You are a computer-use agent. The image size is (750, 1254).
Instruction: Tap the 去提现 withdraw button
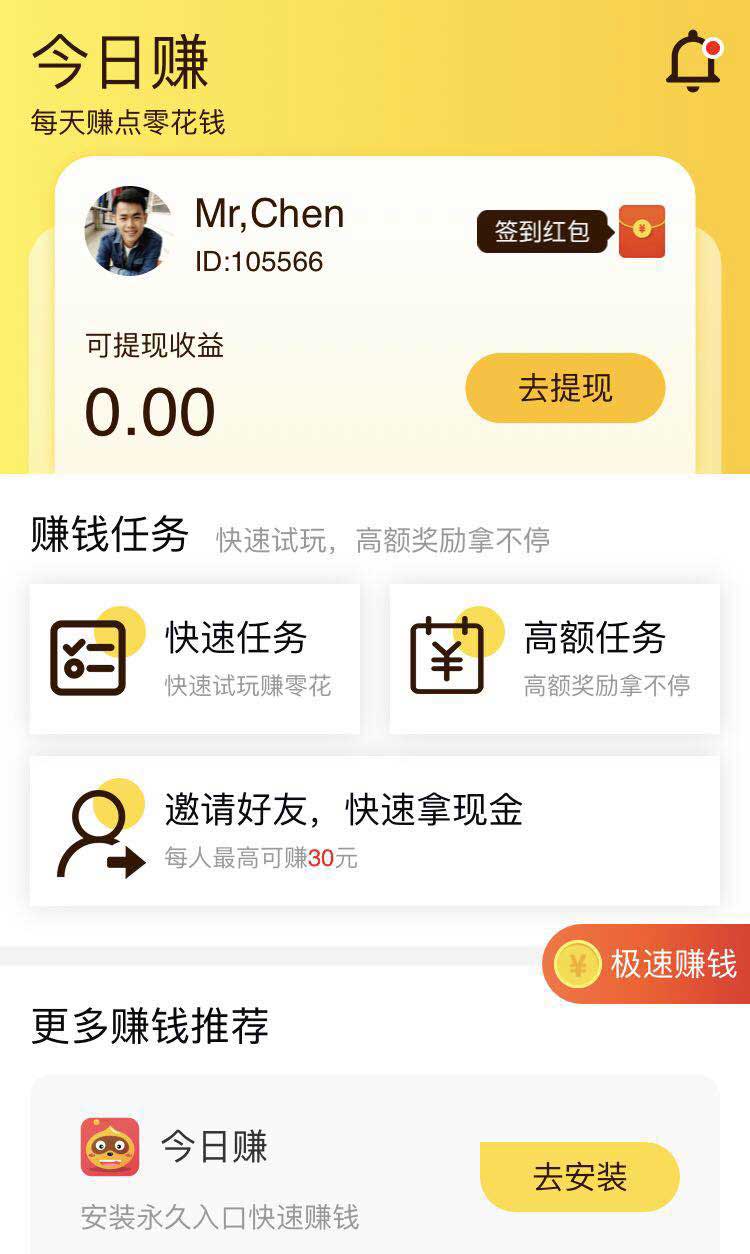coord(565,388)
